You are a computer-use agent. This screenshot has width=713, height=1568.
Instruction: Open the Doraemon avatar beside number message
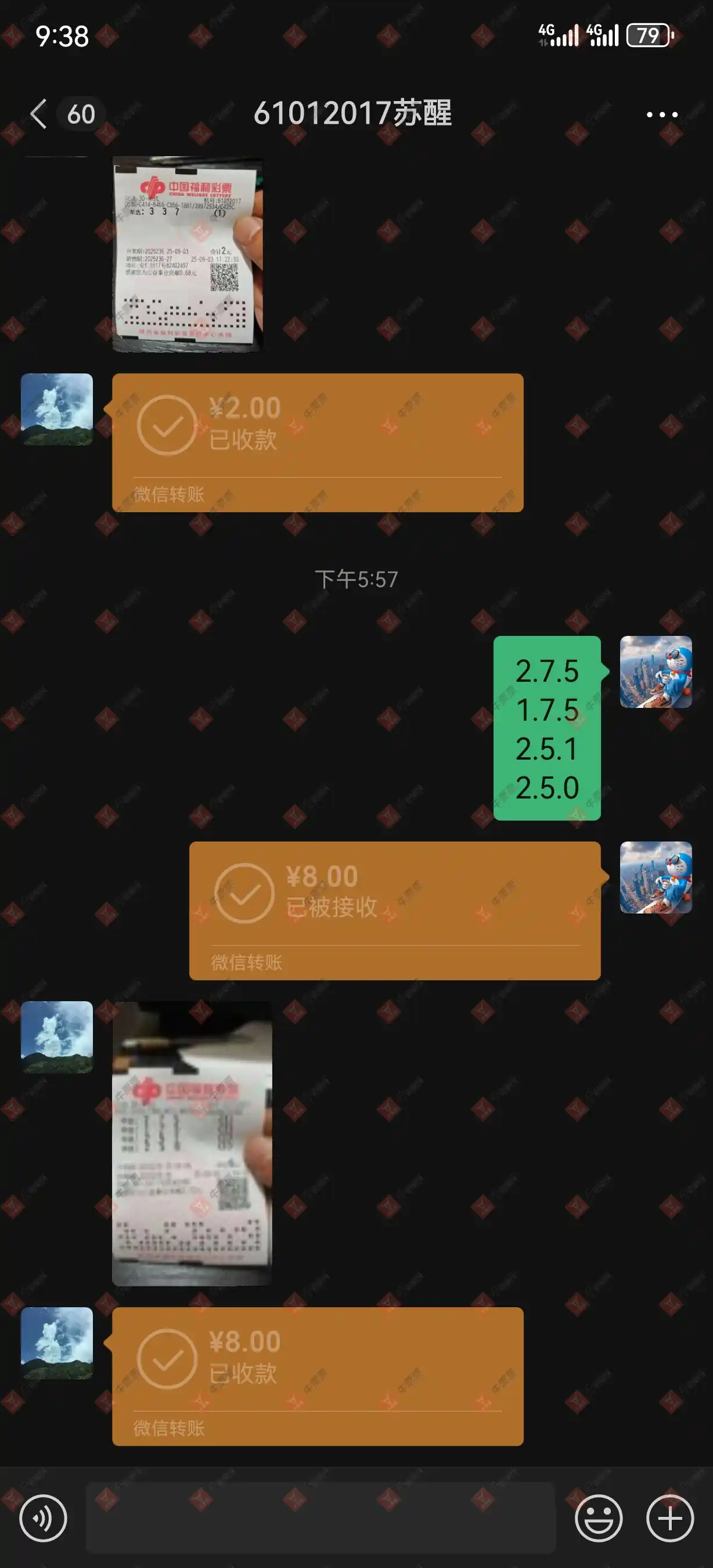pyautogui.click(x=655, y=672)
